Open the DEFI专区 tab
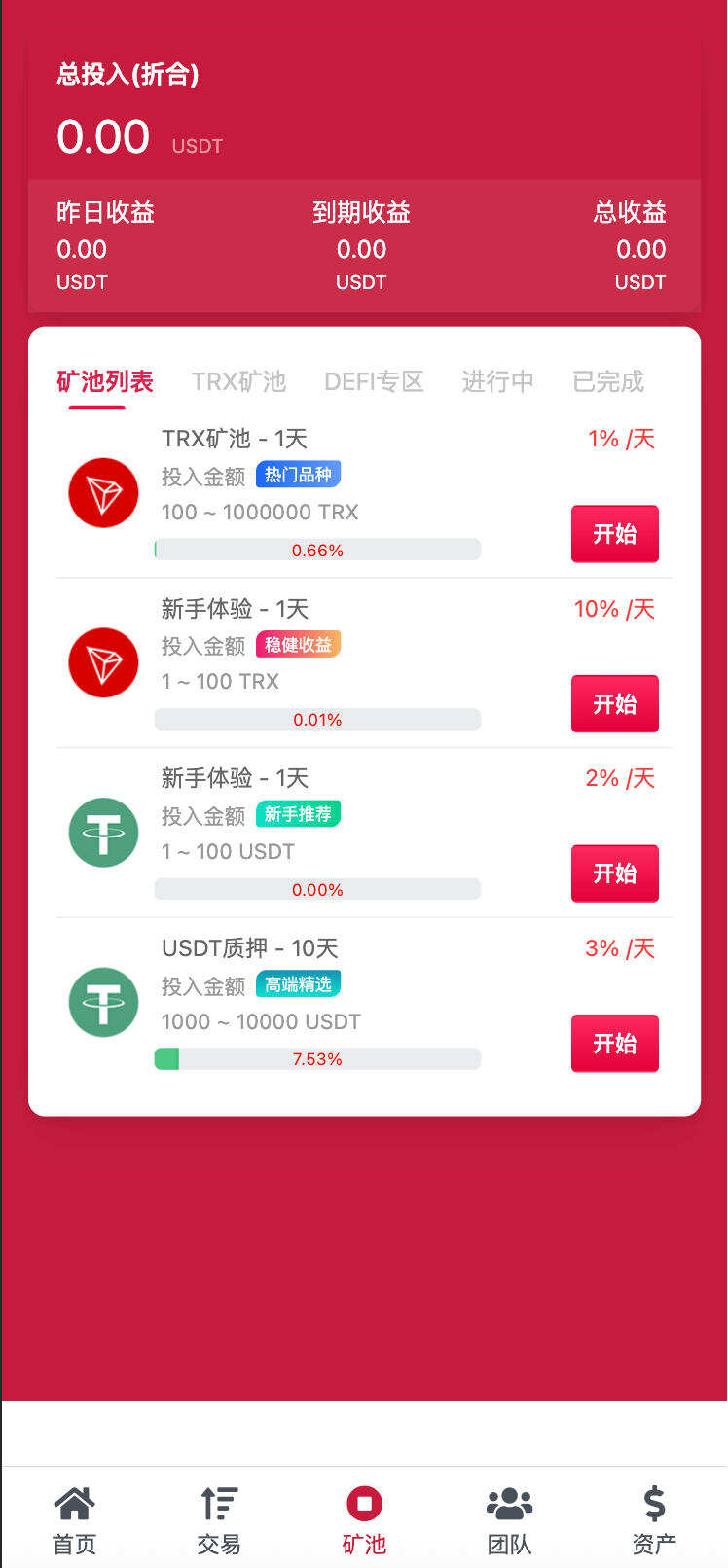The width and height of the screenshot is (728, 1568). coord(374,381)
